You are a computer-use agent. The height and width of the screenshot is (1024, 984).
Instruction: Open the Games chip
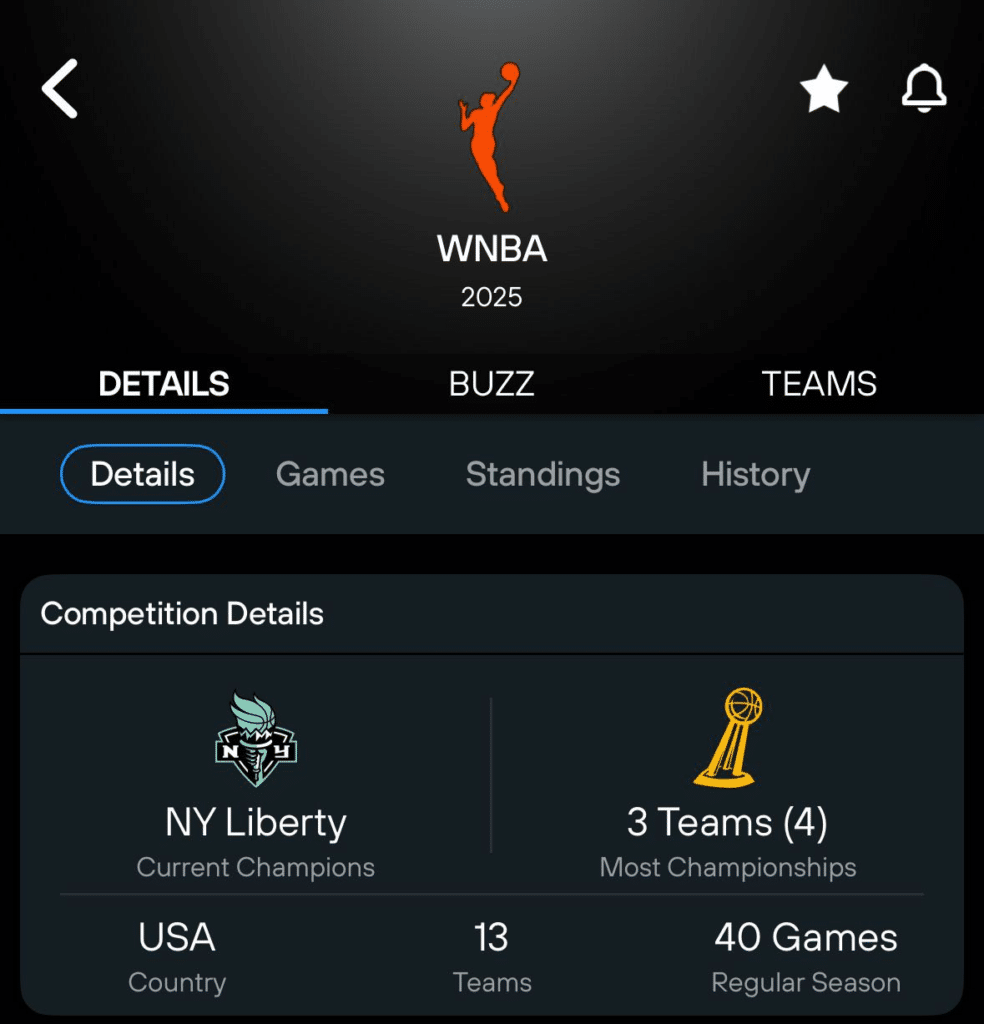[x=330, y=474]
